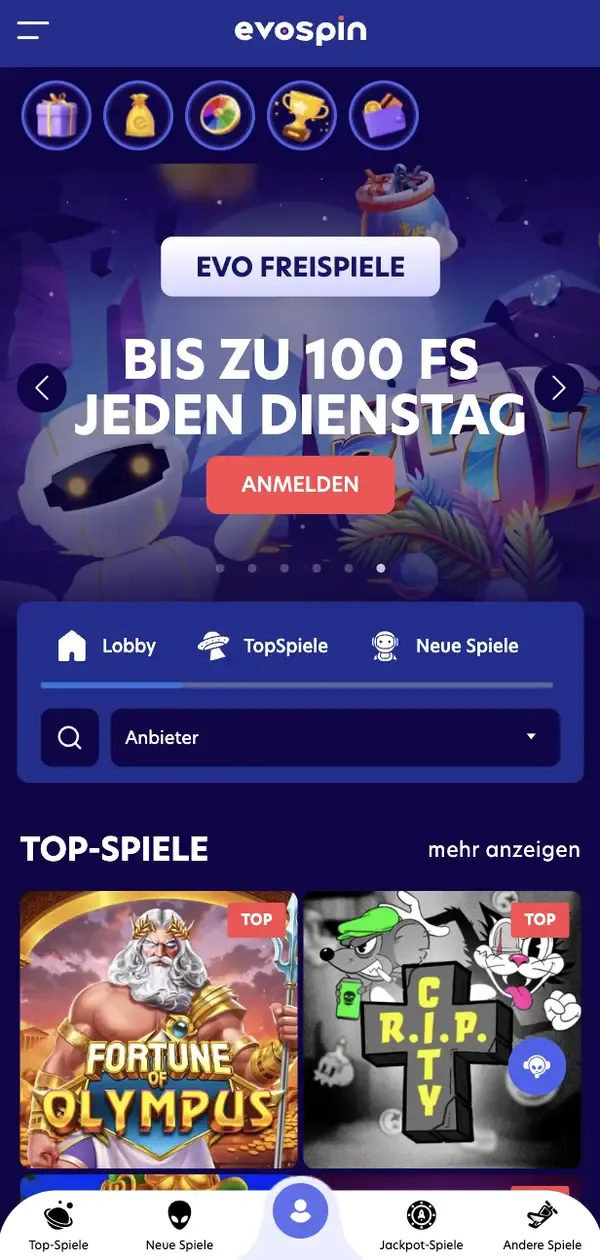Switch to the TopSpiele tab

pos(263,646)
